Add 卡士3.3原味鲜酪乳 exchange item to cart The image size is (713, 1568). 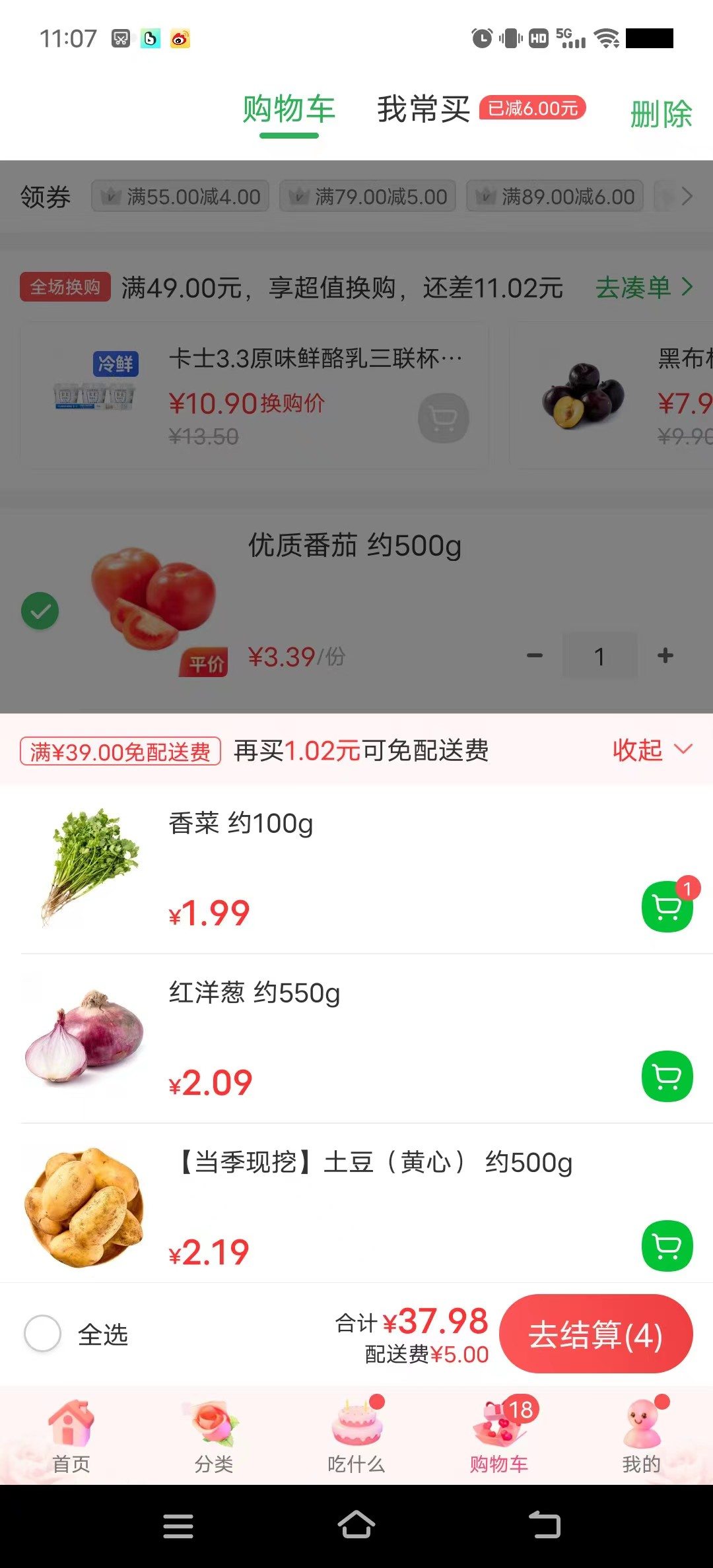[444, 418]
